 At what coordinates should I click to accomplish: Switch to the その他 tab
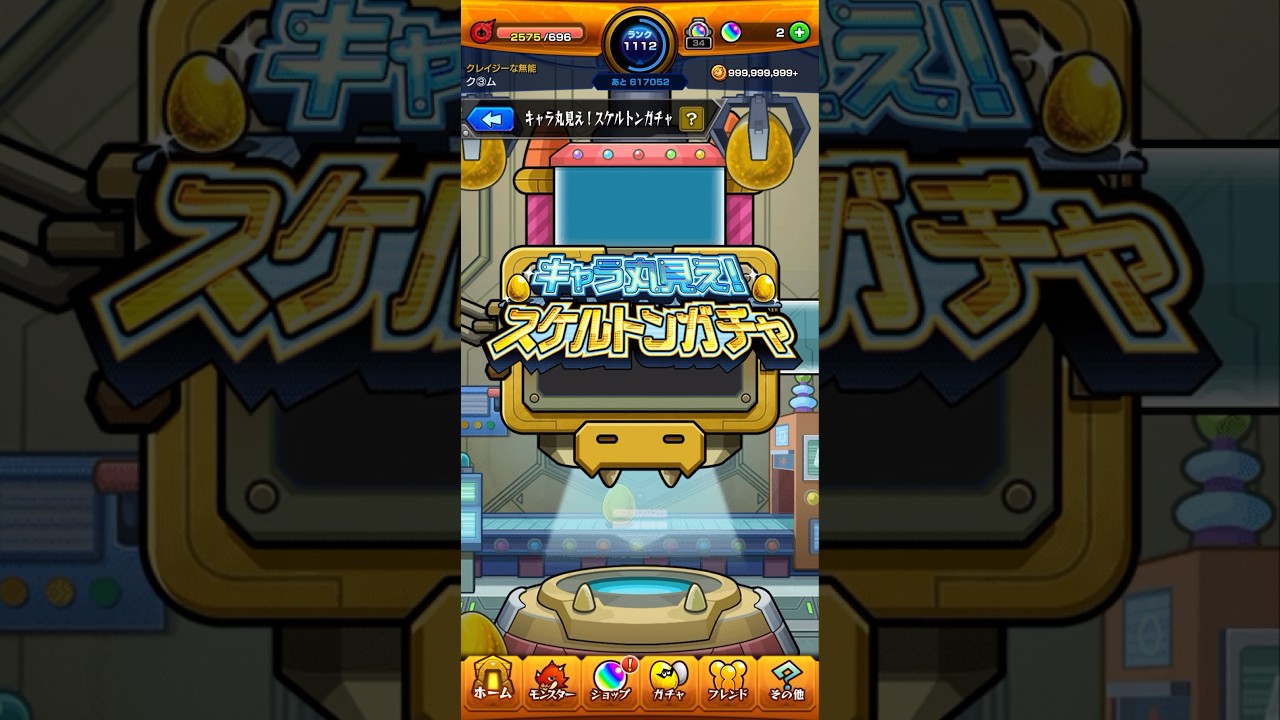(x=786, y=682)
